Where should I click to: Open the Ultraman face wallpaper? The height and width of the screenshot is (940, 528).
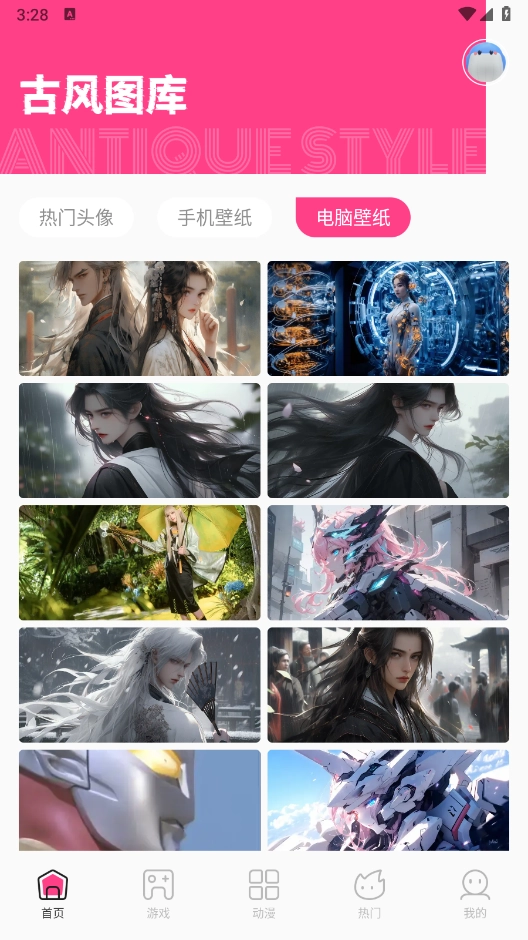pyautogui.click(x=140, y=800)
